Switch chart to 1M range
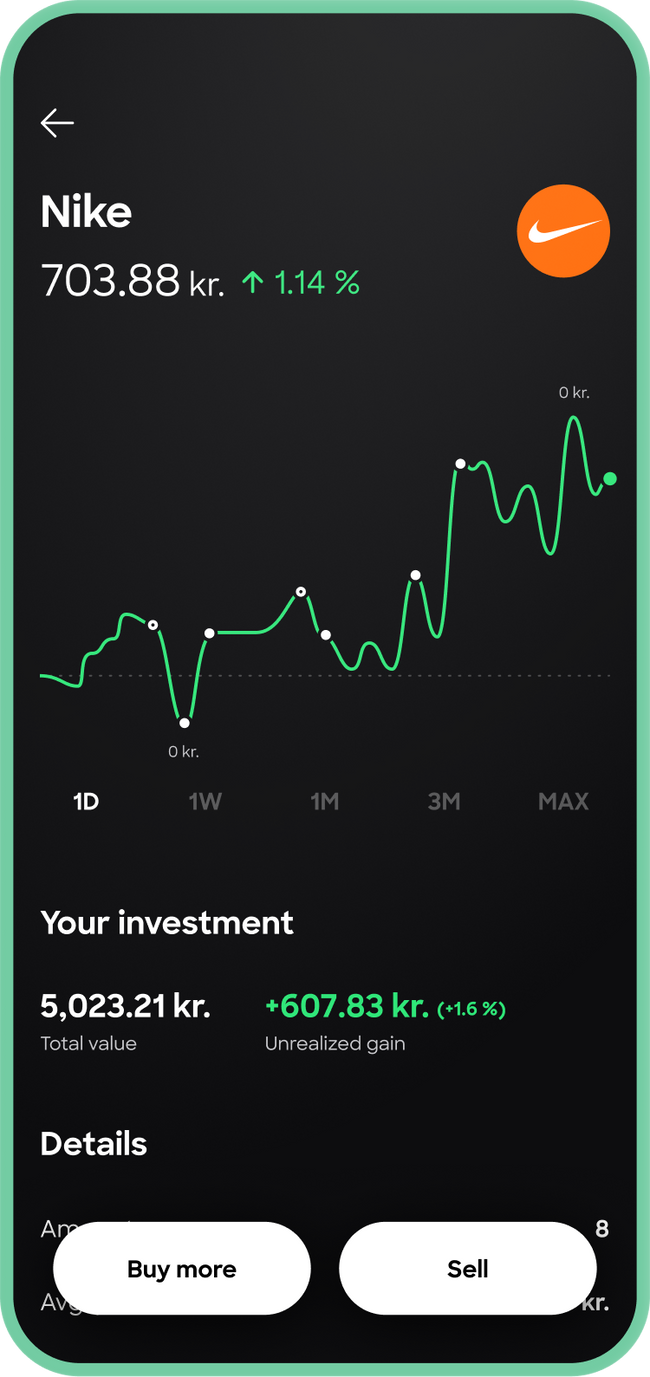650x1377 pixels. [324, 801]
